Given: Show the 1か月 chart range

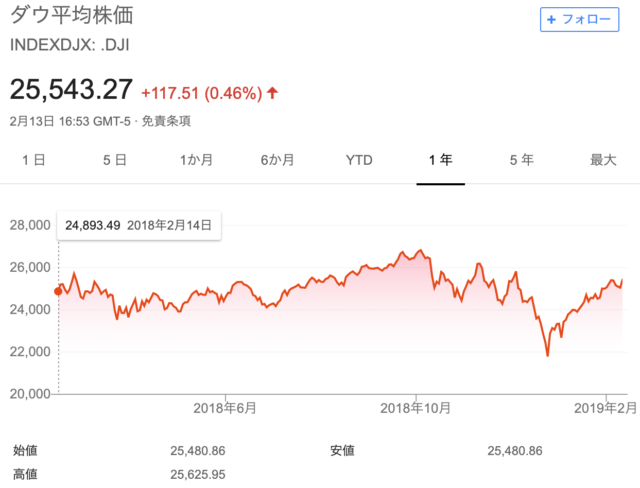Looking at the screenshot, I should click(x=196, y=159).
